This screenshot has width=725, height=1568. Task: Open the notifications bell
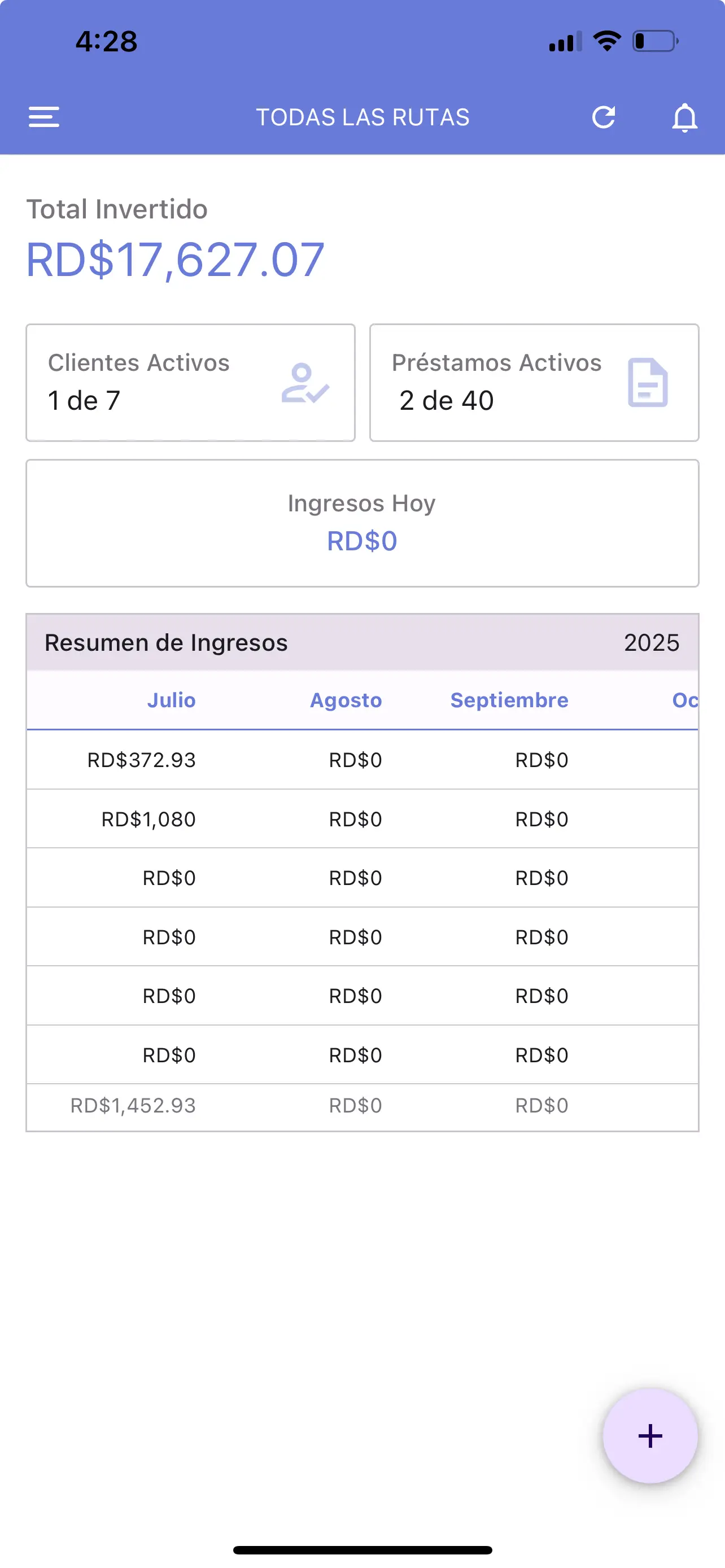point(684,117)
